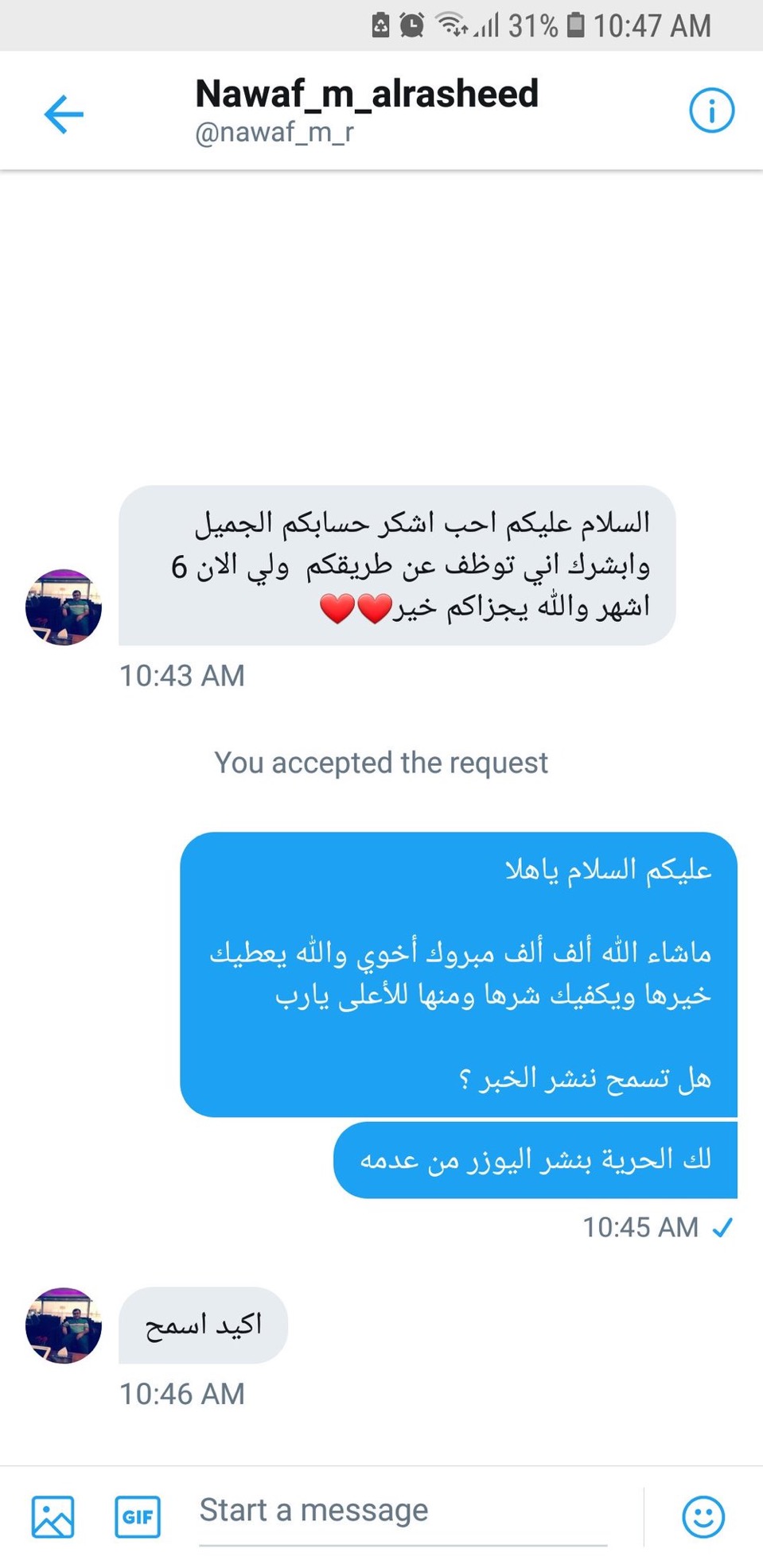The width and height of the screenshot is (763, 1568).
Task: Open the emoji picker
Action: (x=703, y=1516)
